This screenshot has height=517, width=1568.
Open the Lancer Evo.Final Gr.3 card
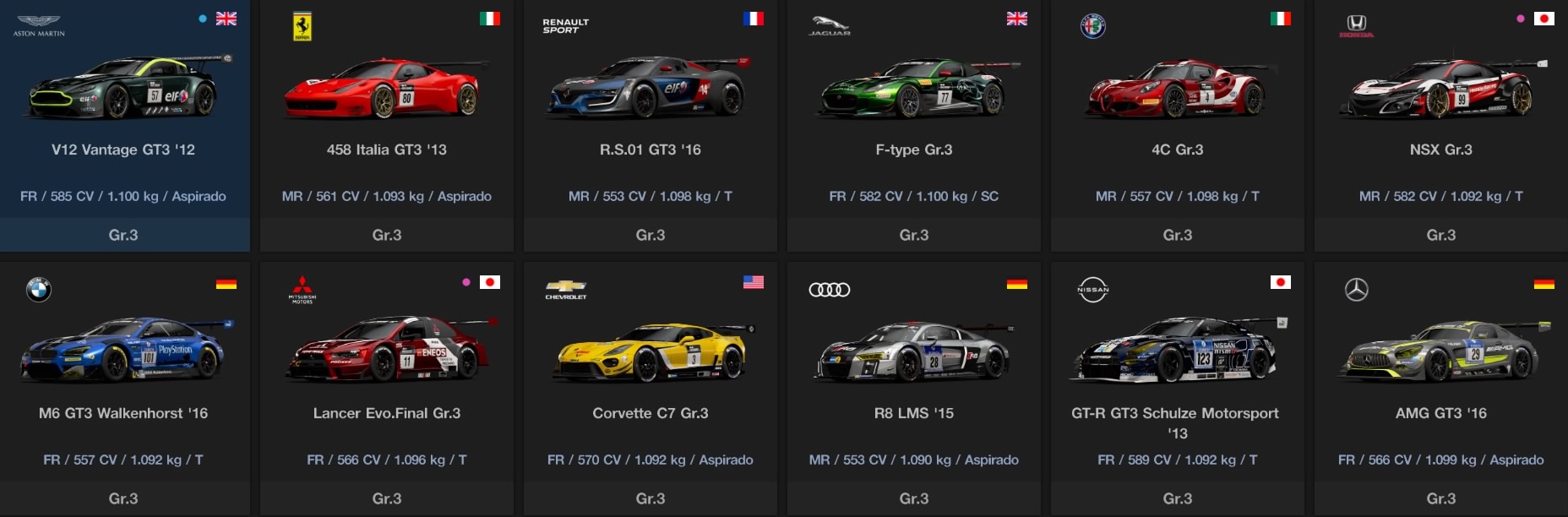click(x=387, y=389)
